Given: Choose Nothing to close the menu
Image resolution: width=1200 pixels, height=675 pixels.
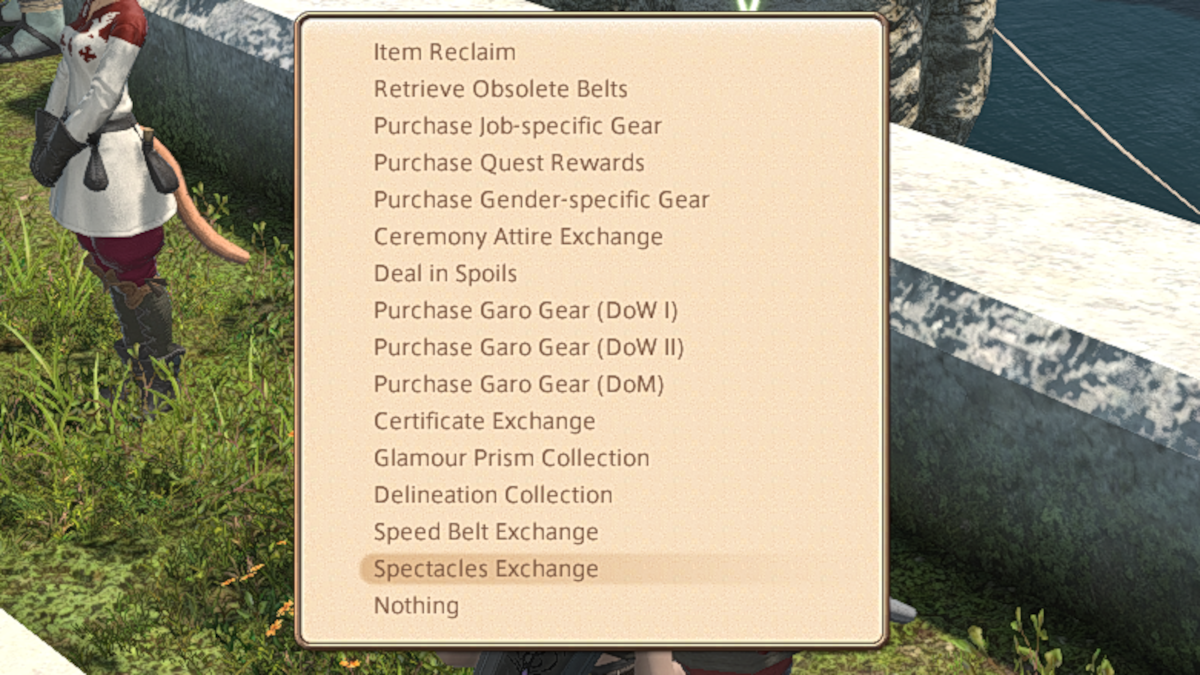Looking at the screenshot, I should tap(416, 606).
